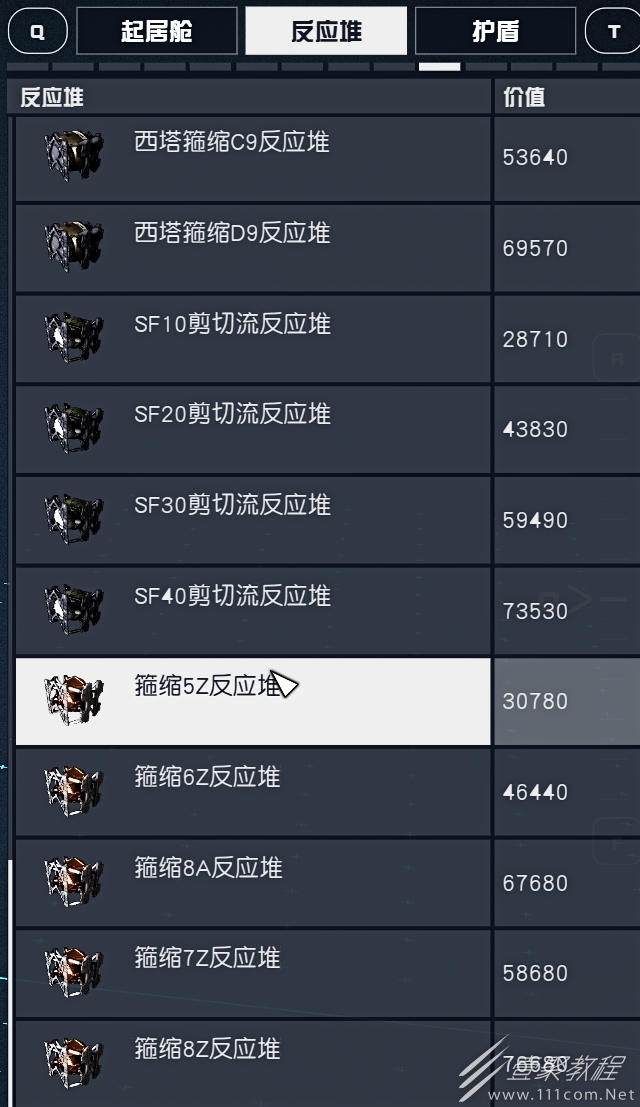
Task: Select the 反应堆 tab
Action: 326,31
